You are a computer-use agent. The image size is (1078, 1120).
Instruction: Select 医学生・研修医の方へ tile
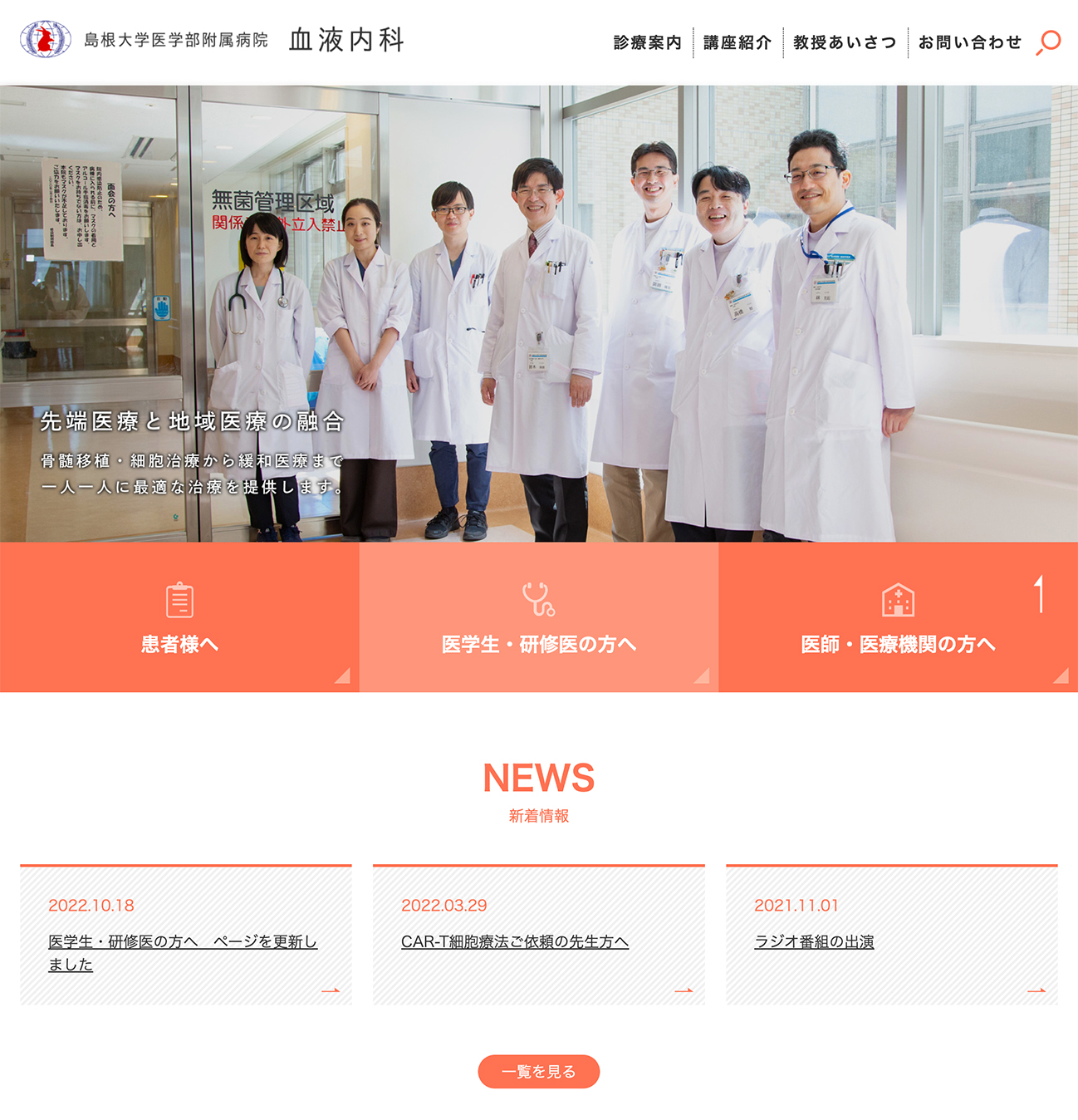click(538, 617)
